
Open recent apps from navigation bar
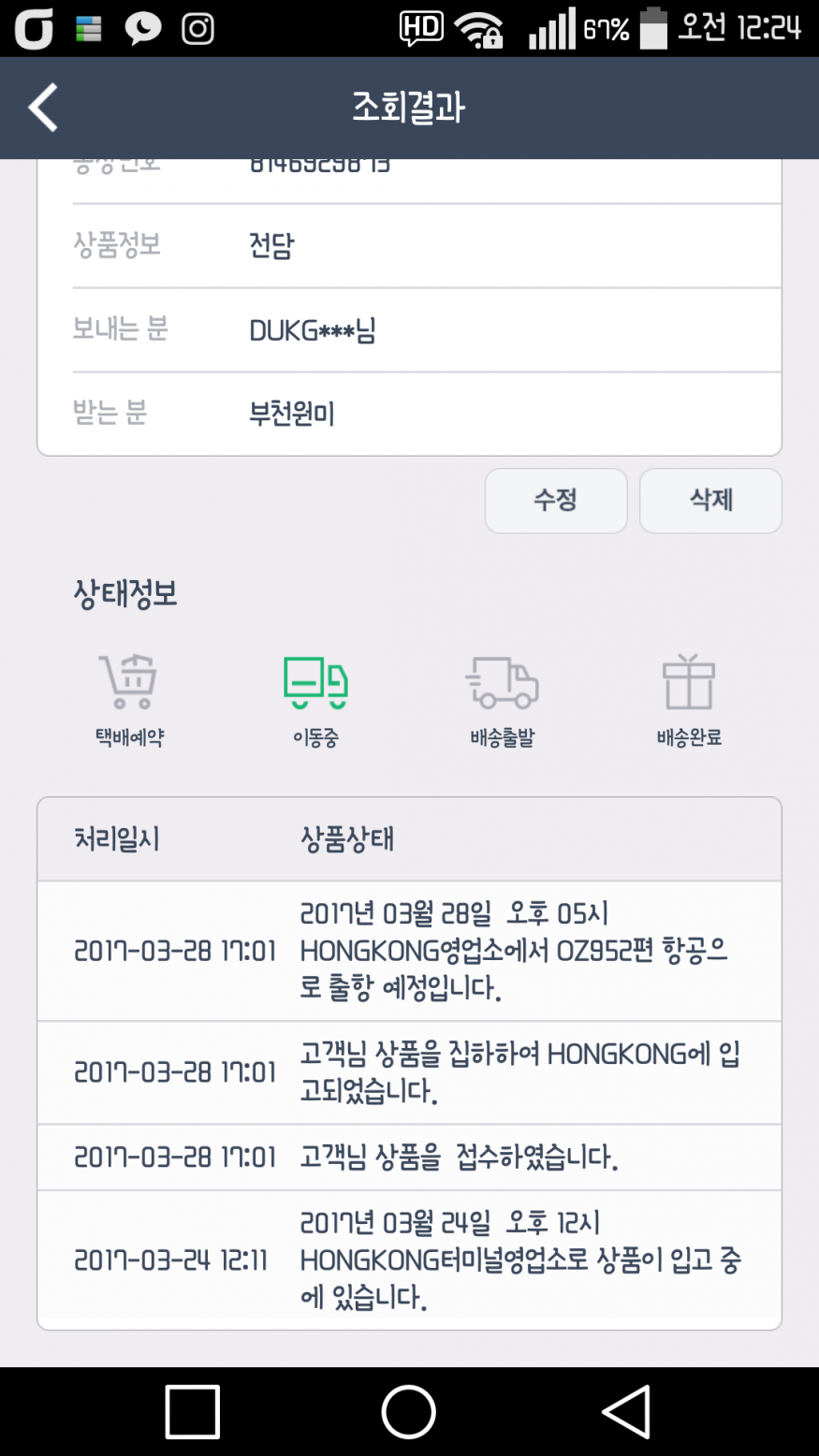(192, 1411)
